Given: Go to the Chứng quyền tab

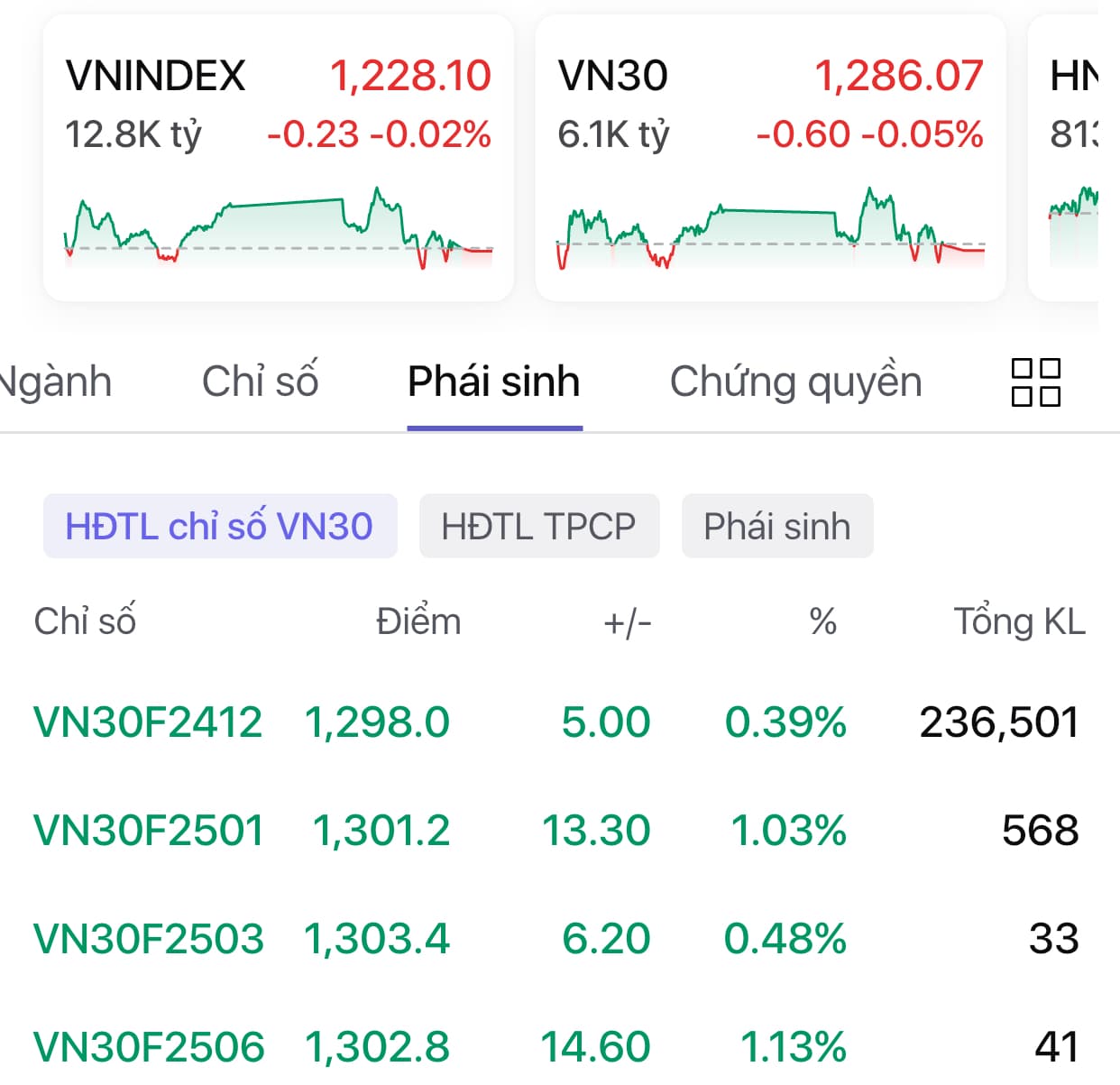Looking at the screenshot, I should tap(795, 382).
